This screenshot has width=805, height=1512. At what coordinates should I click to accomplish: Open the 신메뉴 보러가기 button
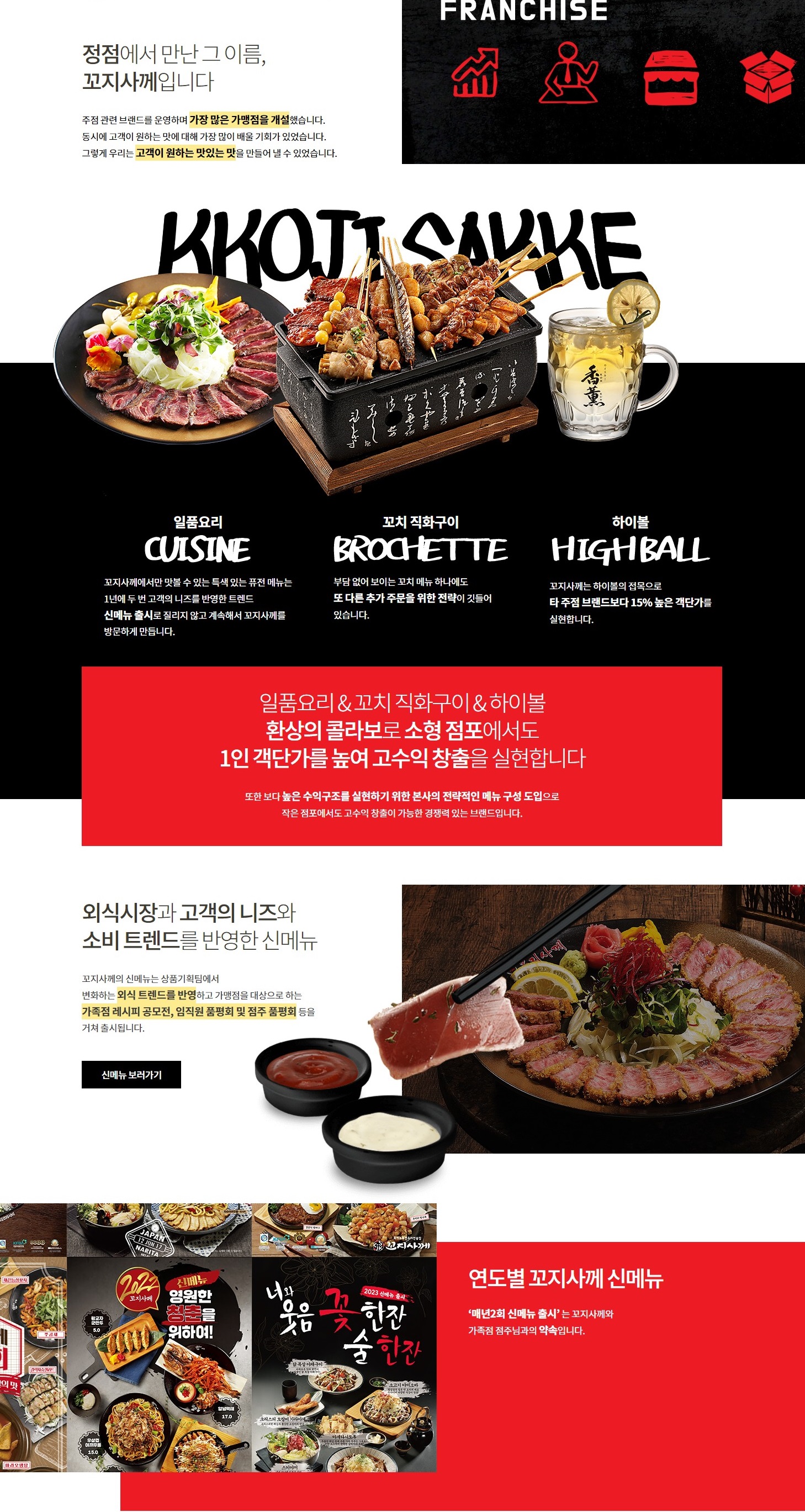coord(131,1074)
